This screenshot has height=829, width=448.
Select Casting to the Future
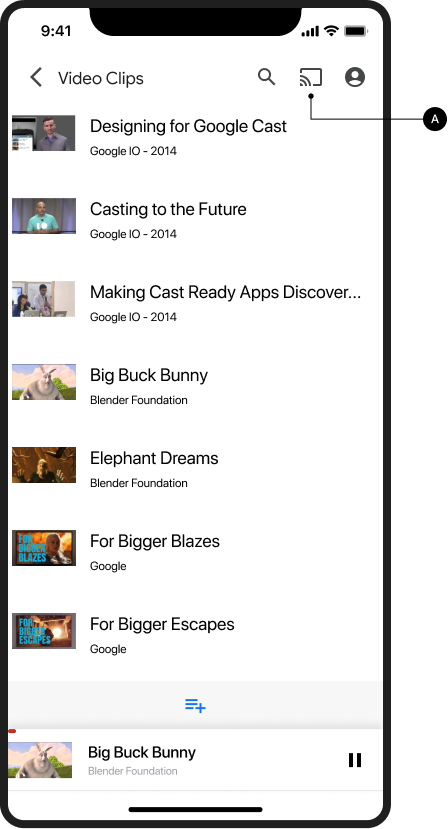click(x=195, y=220)
